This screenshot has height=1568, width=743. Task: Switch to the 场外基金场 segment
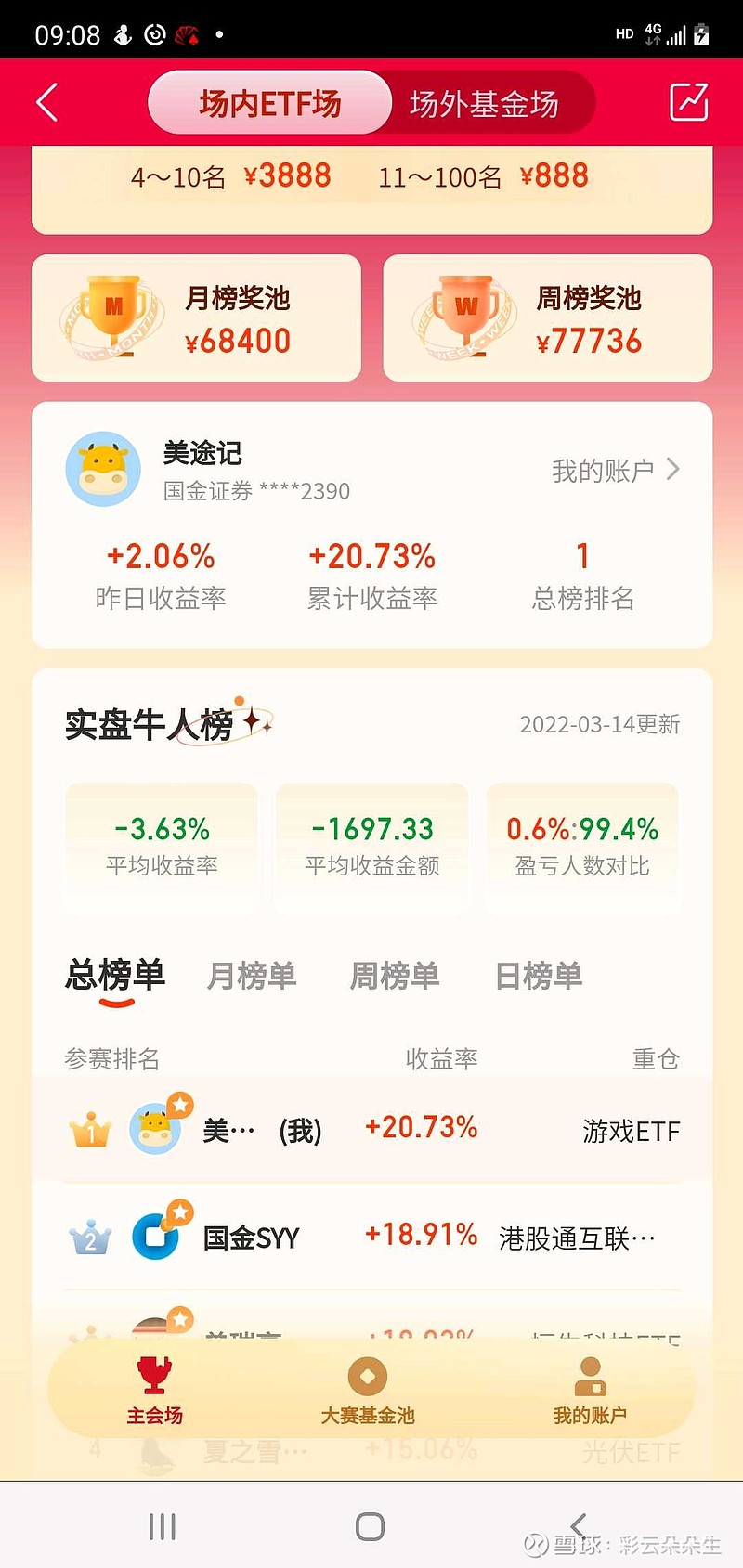click(x=484, y=103)
